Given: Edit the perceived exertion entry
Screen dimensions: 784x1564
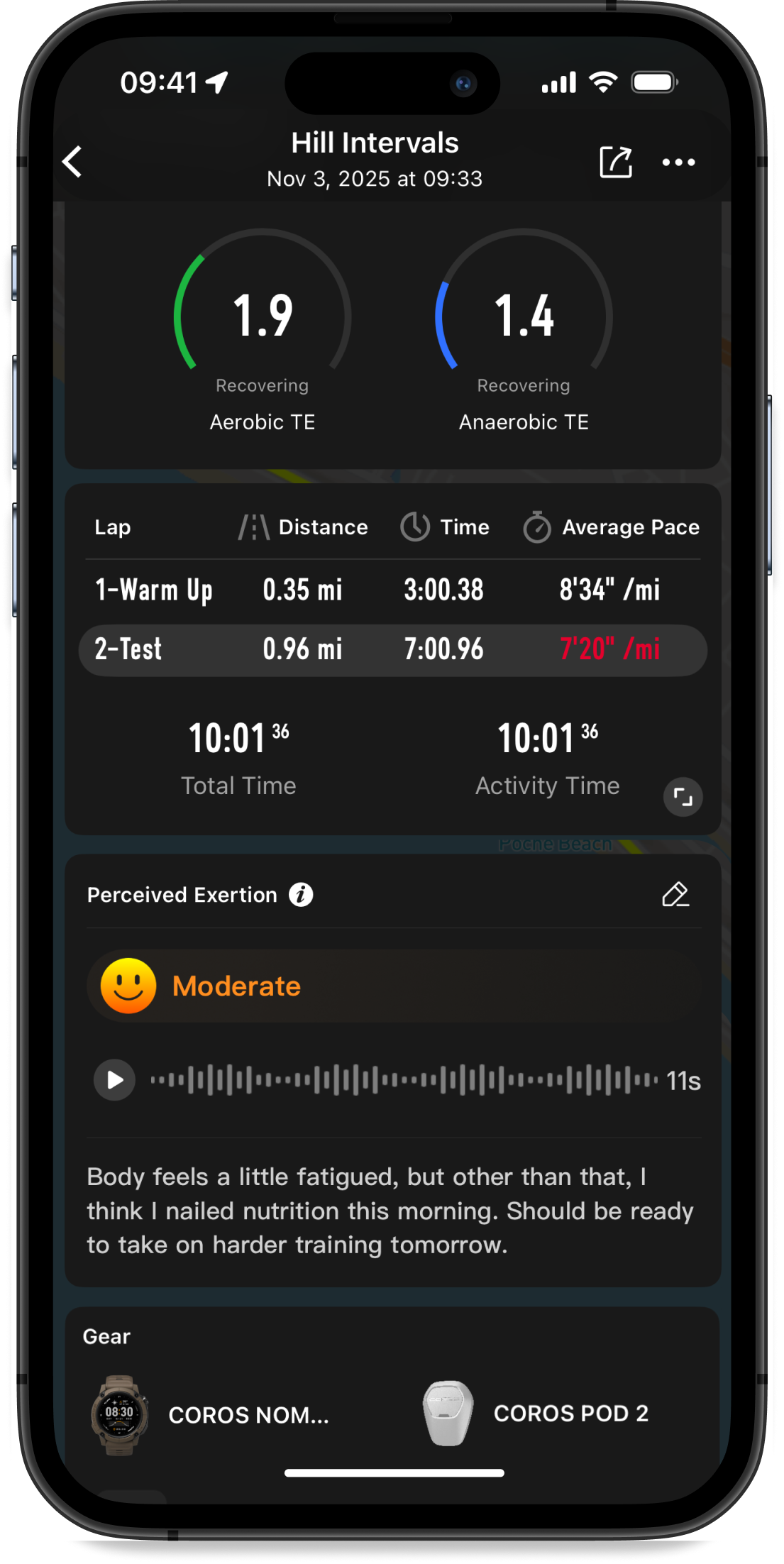Looking at the screenshot, I should click(x=675, y=894).
